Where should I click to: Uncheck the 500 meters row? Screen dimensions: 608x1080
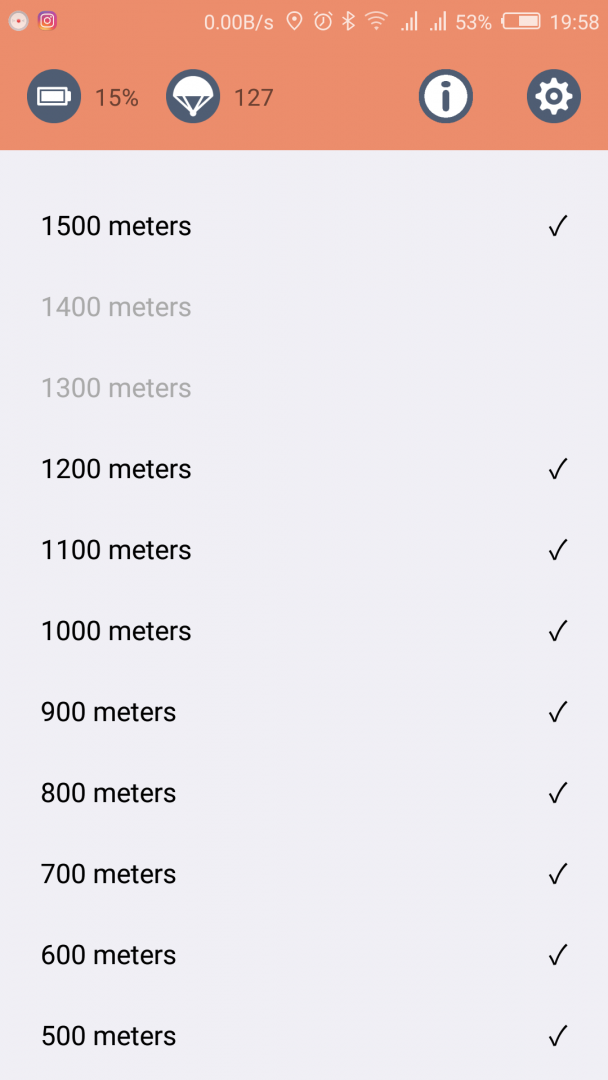point(304,1036)
